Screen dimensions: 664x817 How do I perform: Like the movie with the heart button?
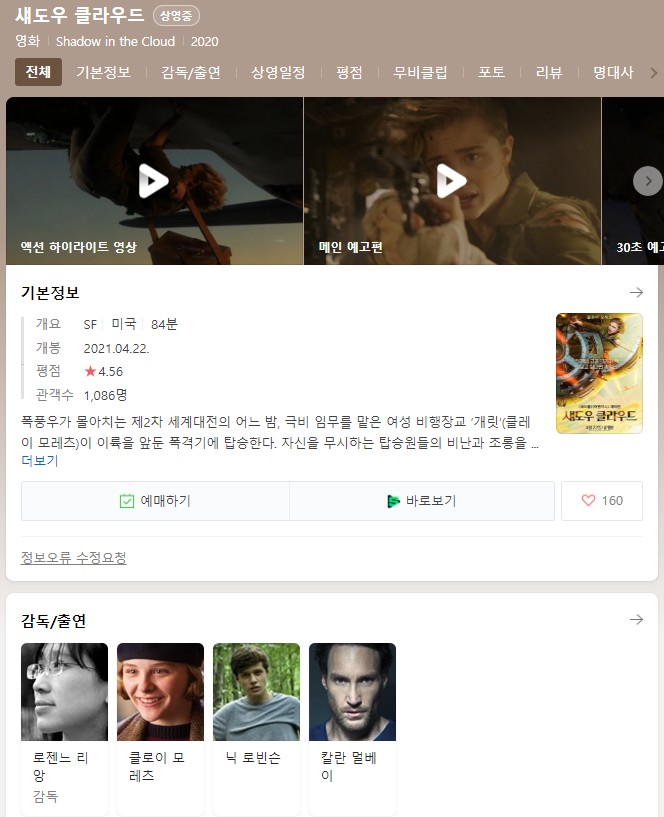pos(602,501)
